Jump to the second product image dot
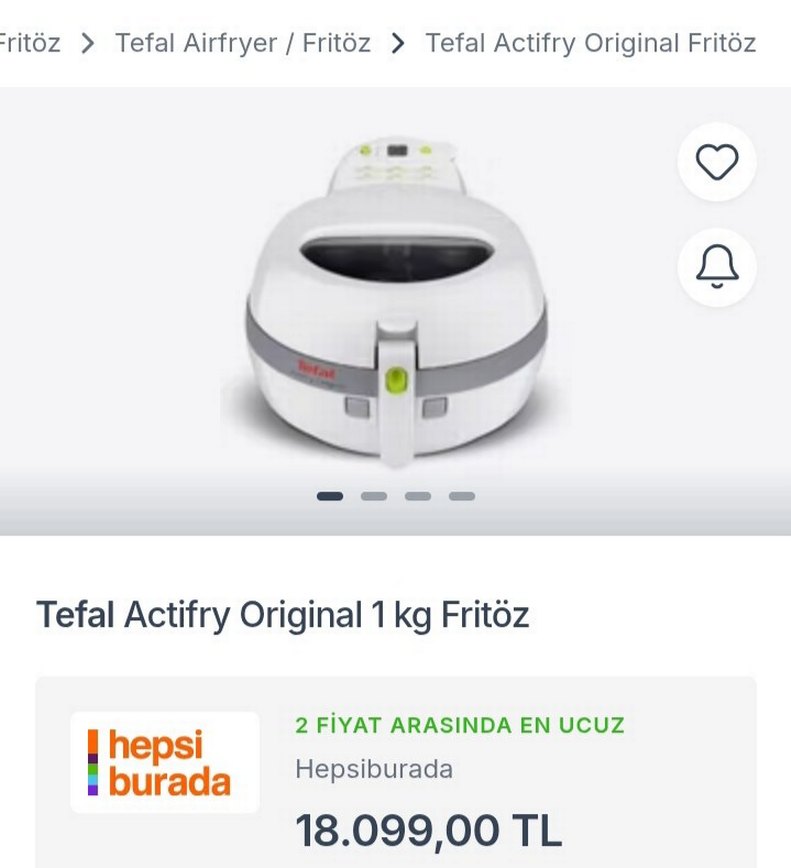This screenshot has width=791, height=868. 373,496
